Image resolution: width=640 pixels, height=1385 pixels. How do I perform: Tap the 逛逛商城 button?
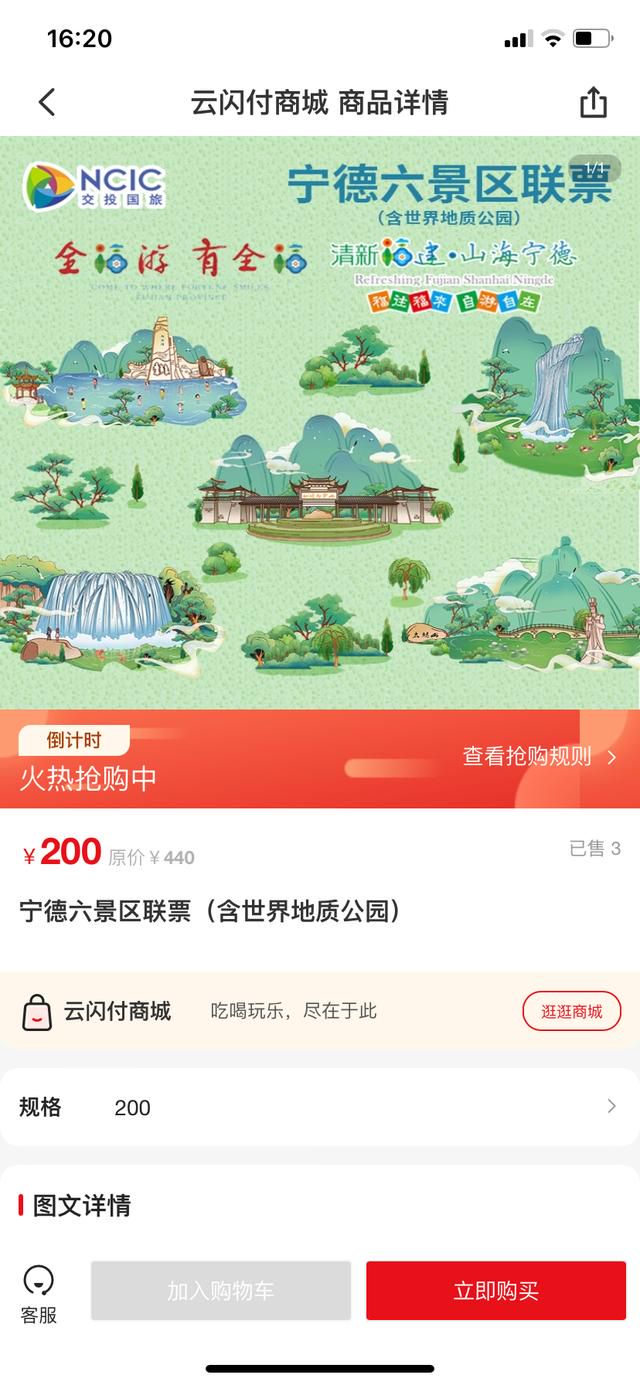pos(572,1011)
